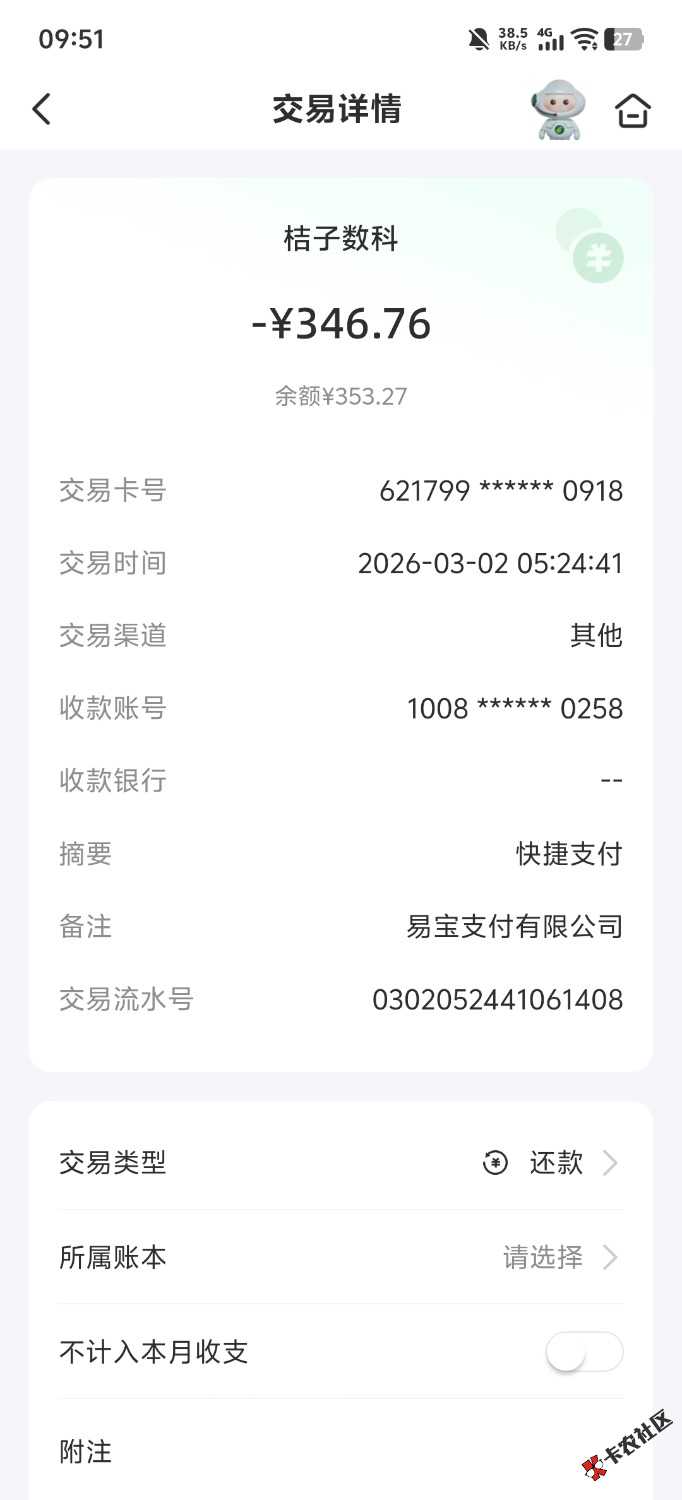Viewport: 682px width, 1500px height.
Task: Return to the app home page
Action: (x=632, y=110)
